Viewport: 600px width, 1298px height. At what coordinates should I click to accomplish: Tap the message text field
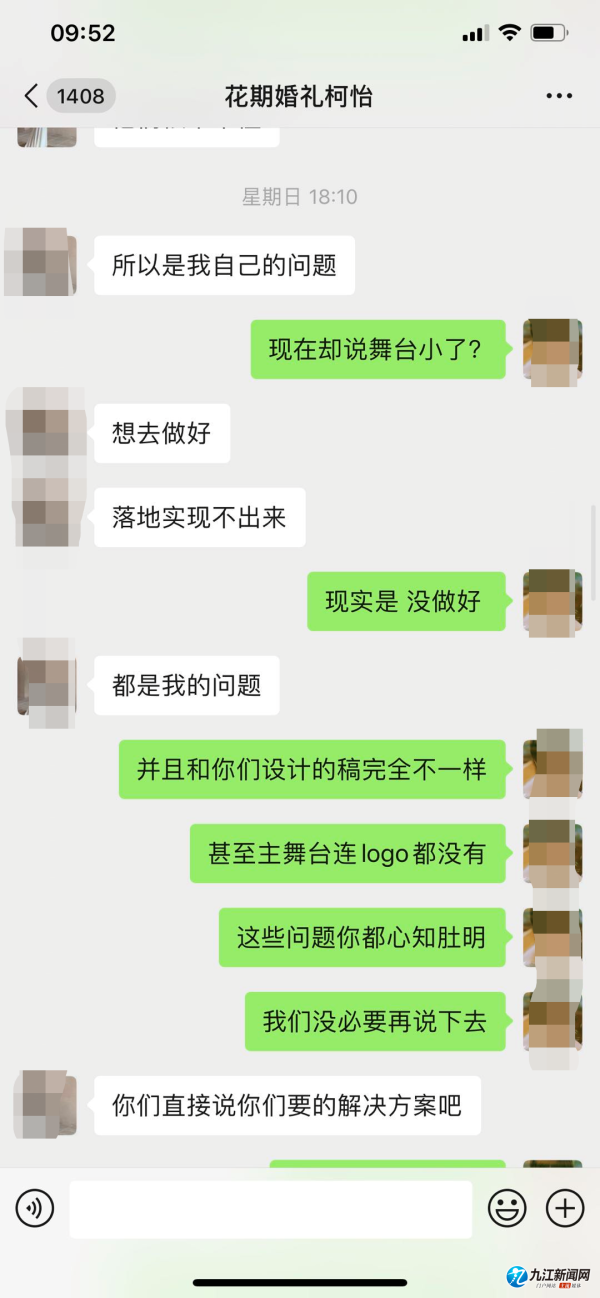[x=270, y=1209]
